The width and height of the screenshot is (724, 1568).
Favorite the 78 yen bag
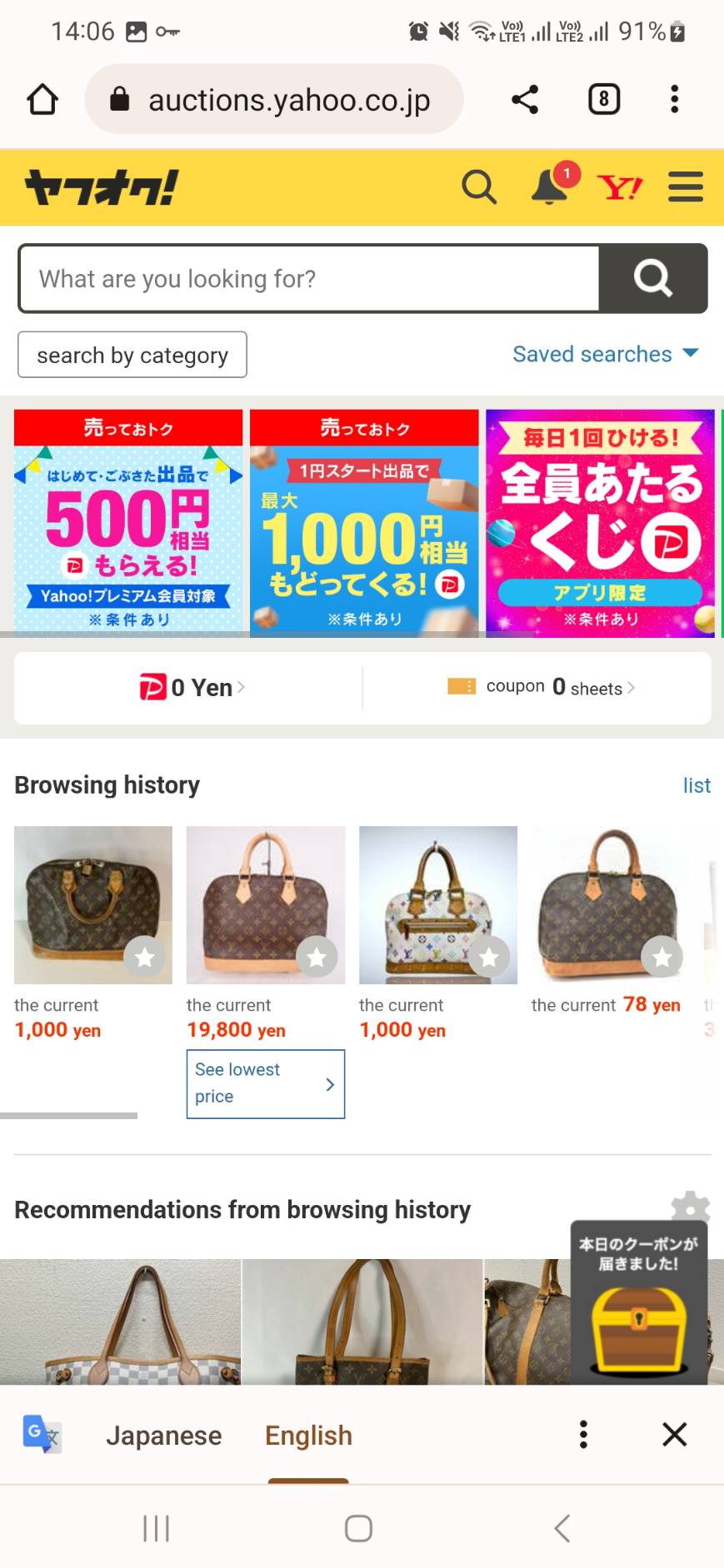[662, 958]
